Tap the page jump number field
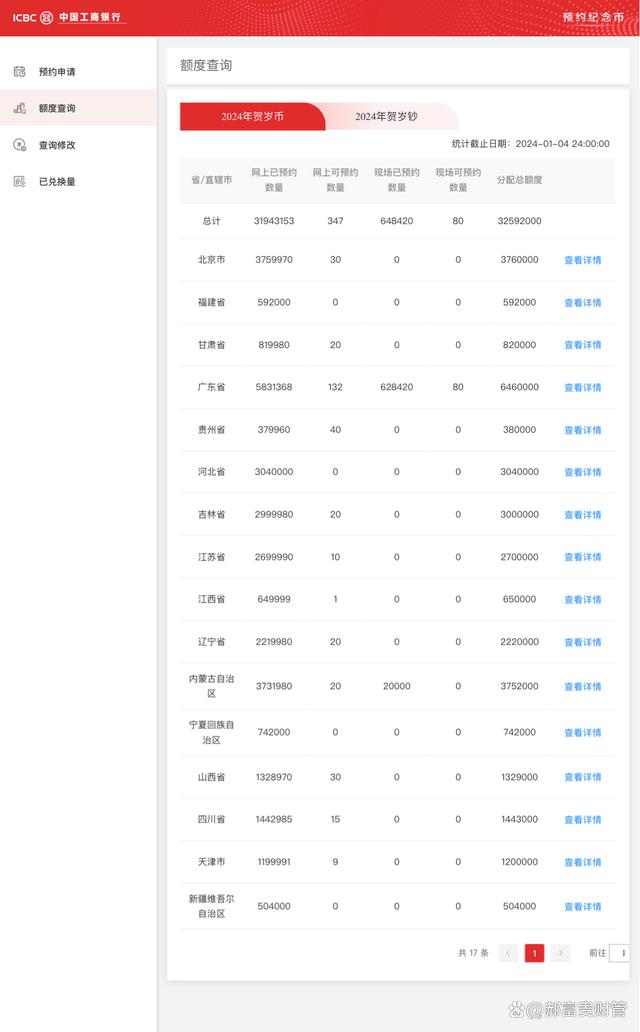The image size is (640, 1032). coord(619,953)
